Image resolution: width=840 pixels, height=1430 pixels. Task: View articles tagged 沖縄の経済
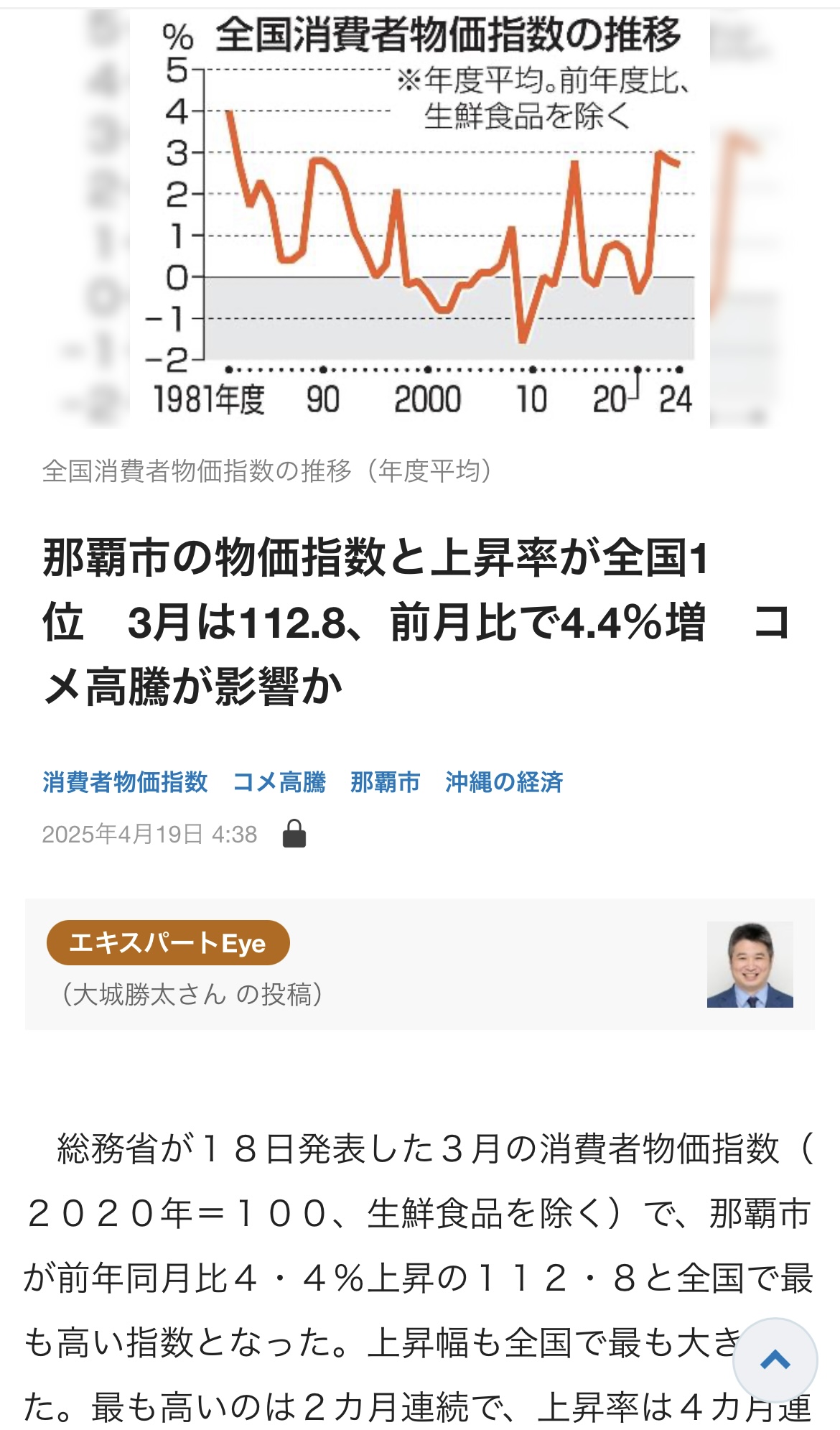point(504,781)
